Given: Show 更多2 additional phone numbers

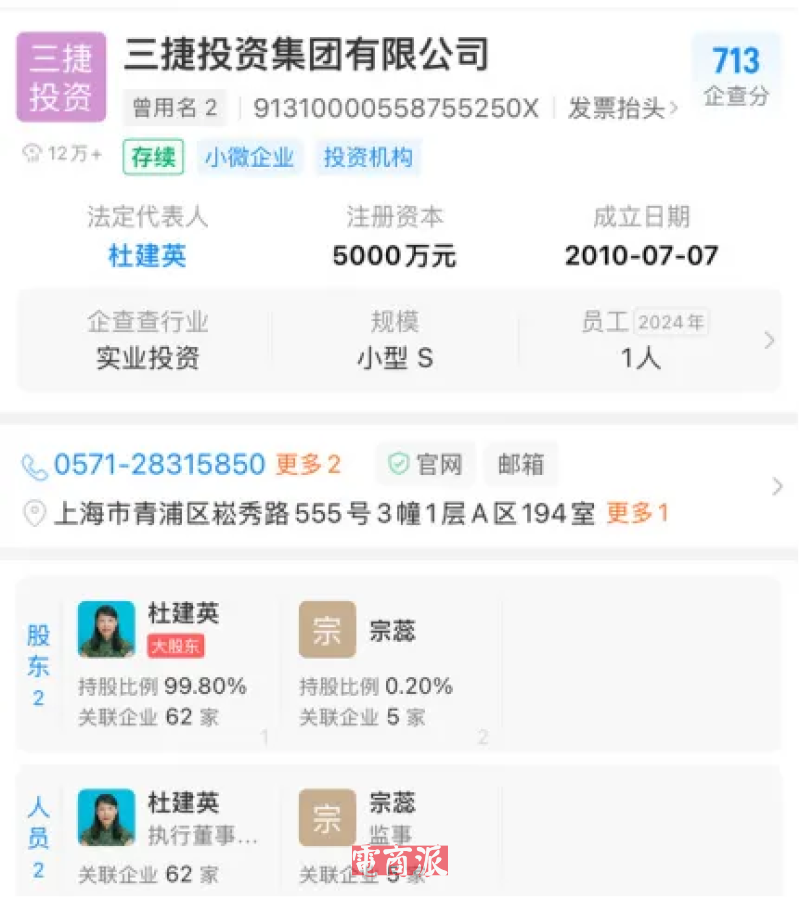Looking at the screenshot, I should pyautogui.click(x=308, y=465).
